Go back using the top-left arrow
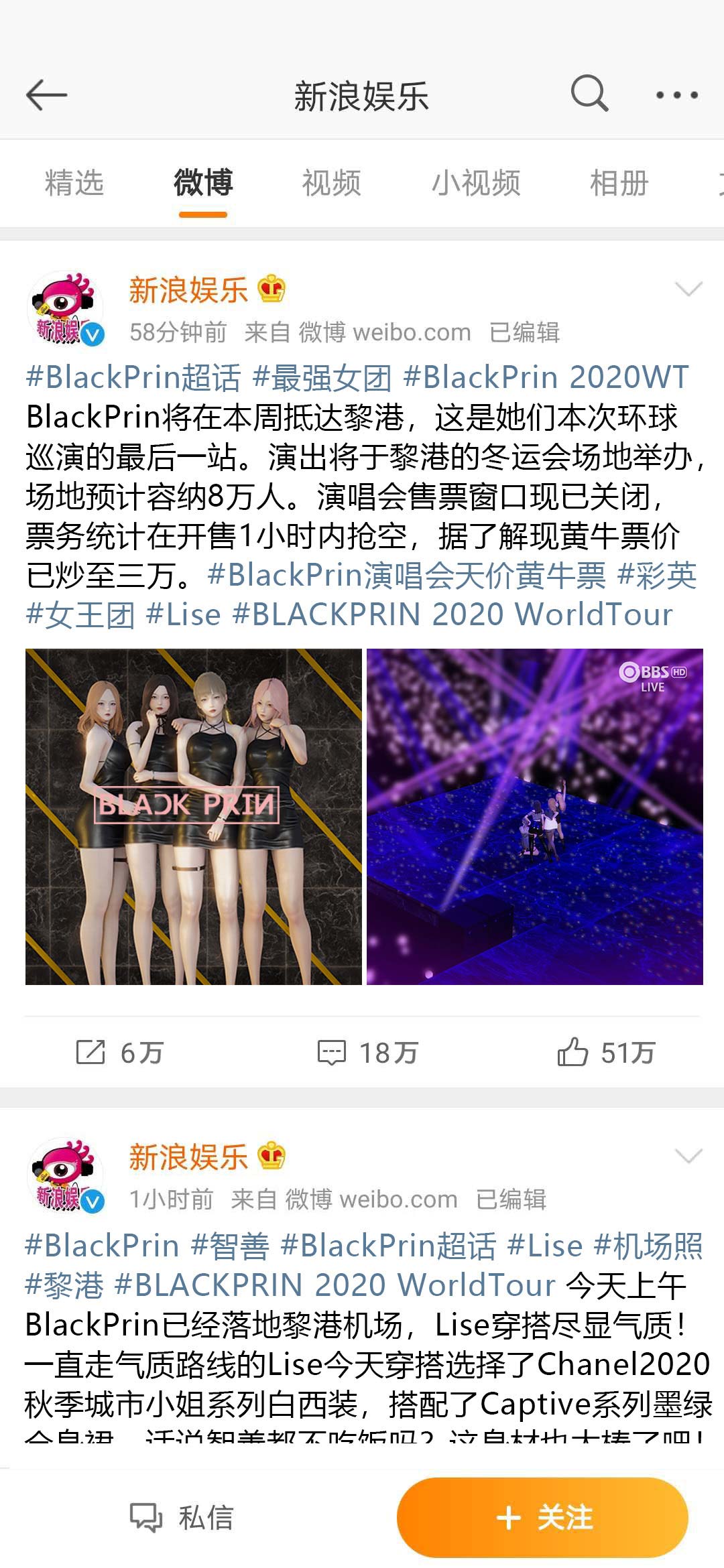 46,94
